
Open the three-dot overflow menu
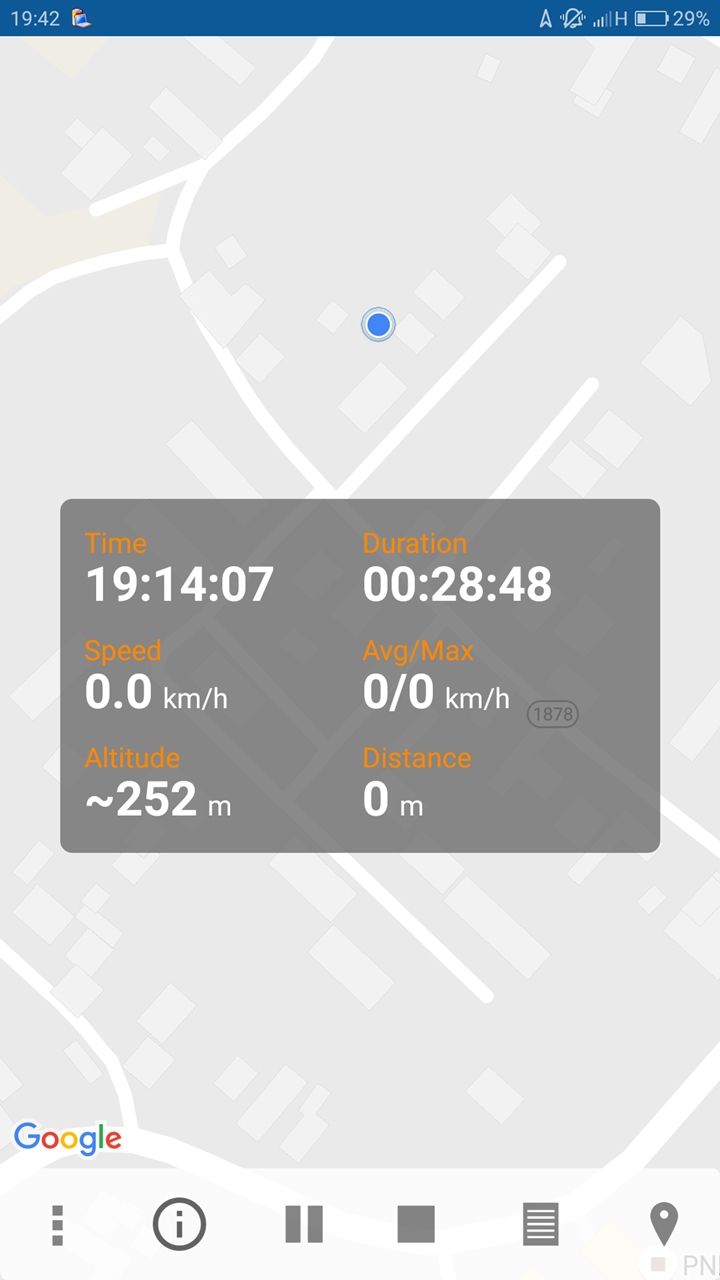(57, 1224)
